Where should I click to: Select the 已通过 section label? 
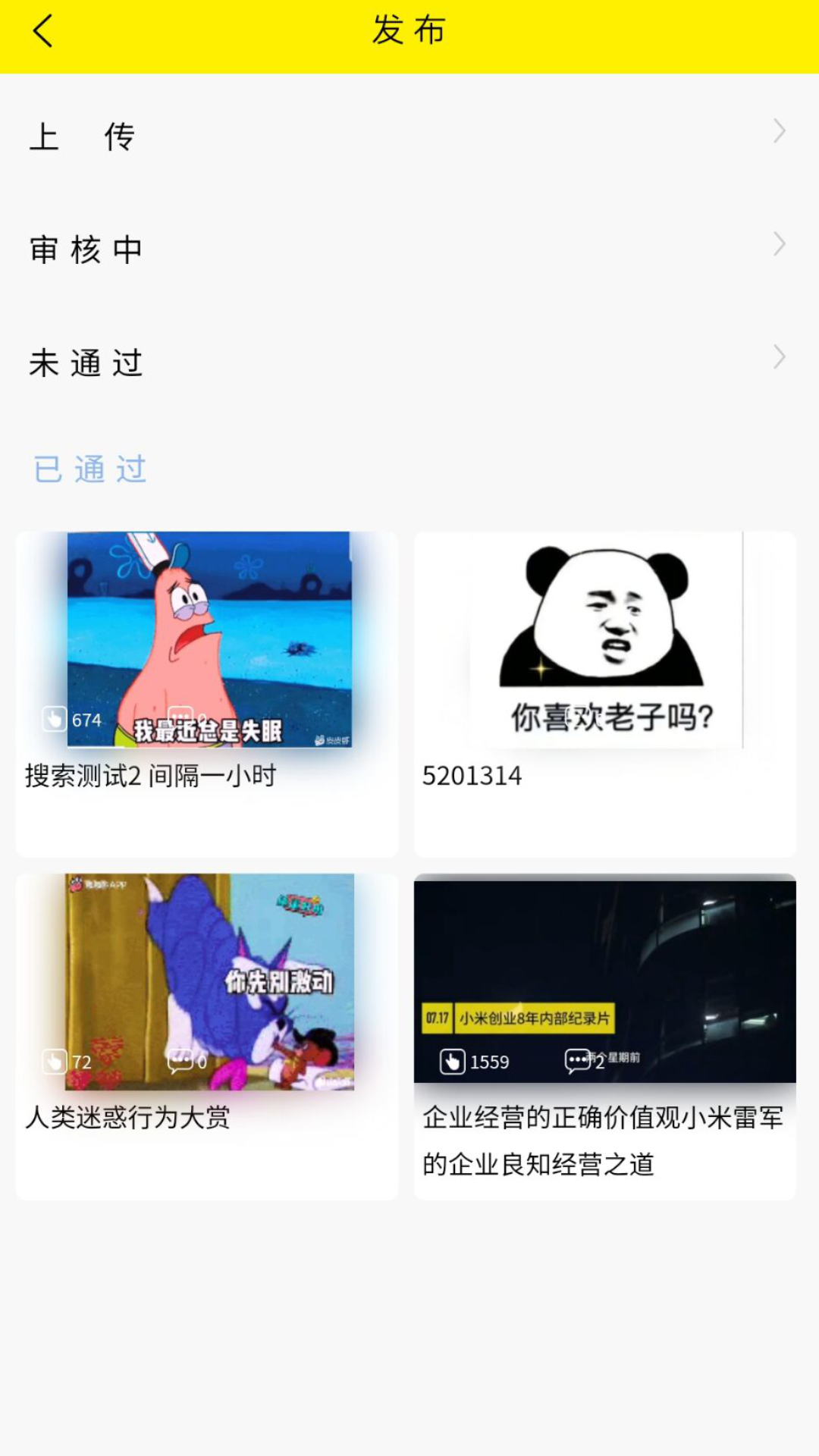pyautogui.click(x=89, y=469)
